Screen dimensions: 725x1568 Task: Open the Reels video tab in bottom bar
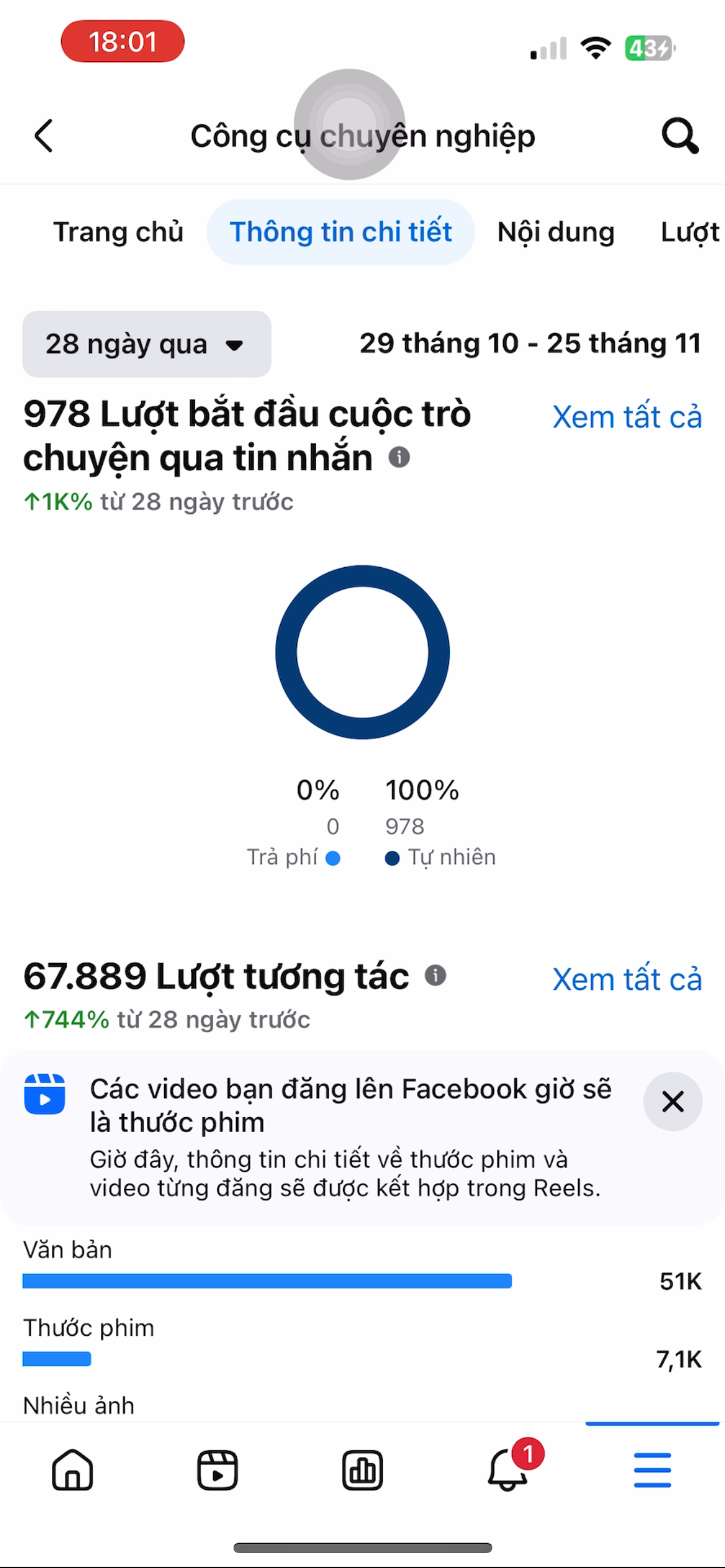click(217, 1470)
